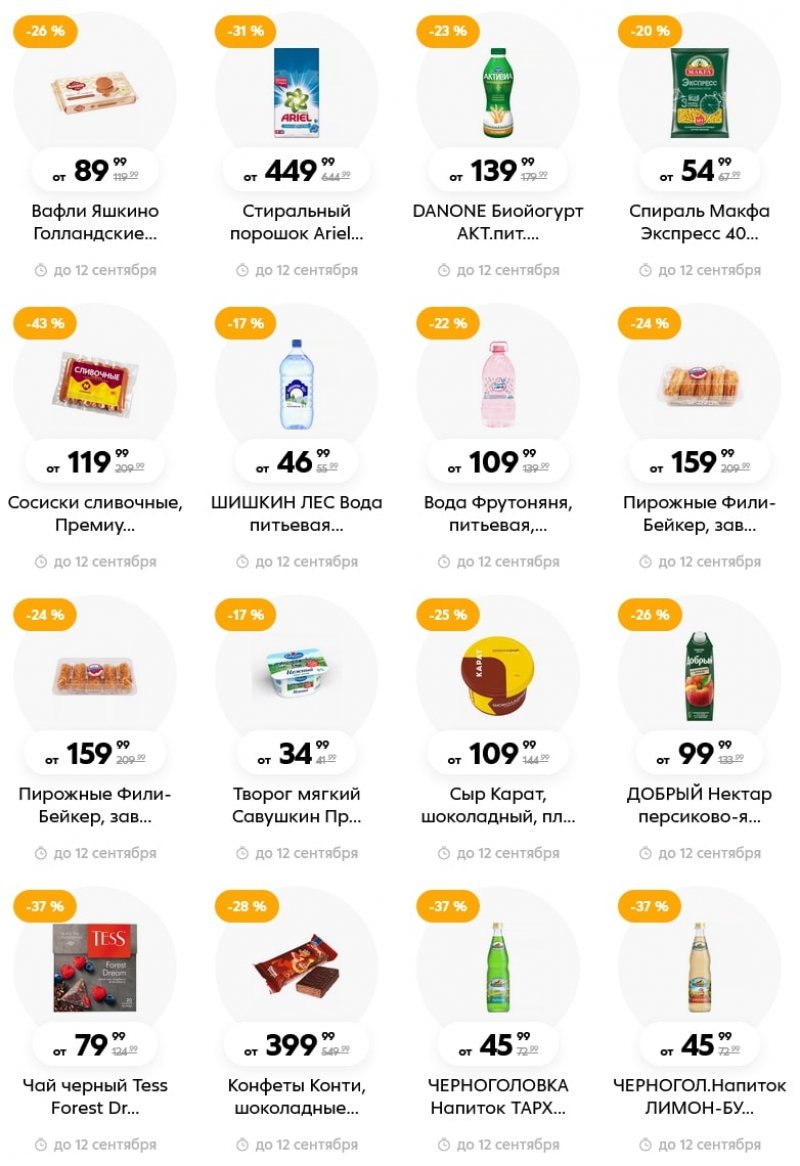Viewport: 800px width, 1166px height.
Task: Open the DANONE Биойогурт card
Action: [498, 93]
